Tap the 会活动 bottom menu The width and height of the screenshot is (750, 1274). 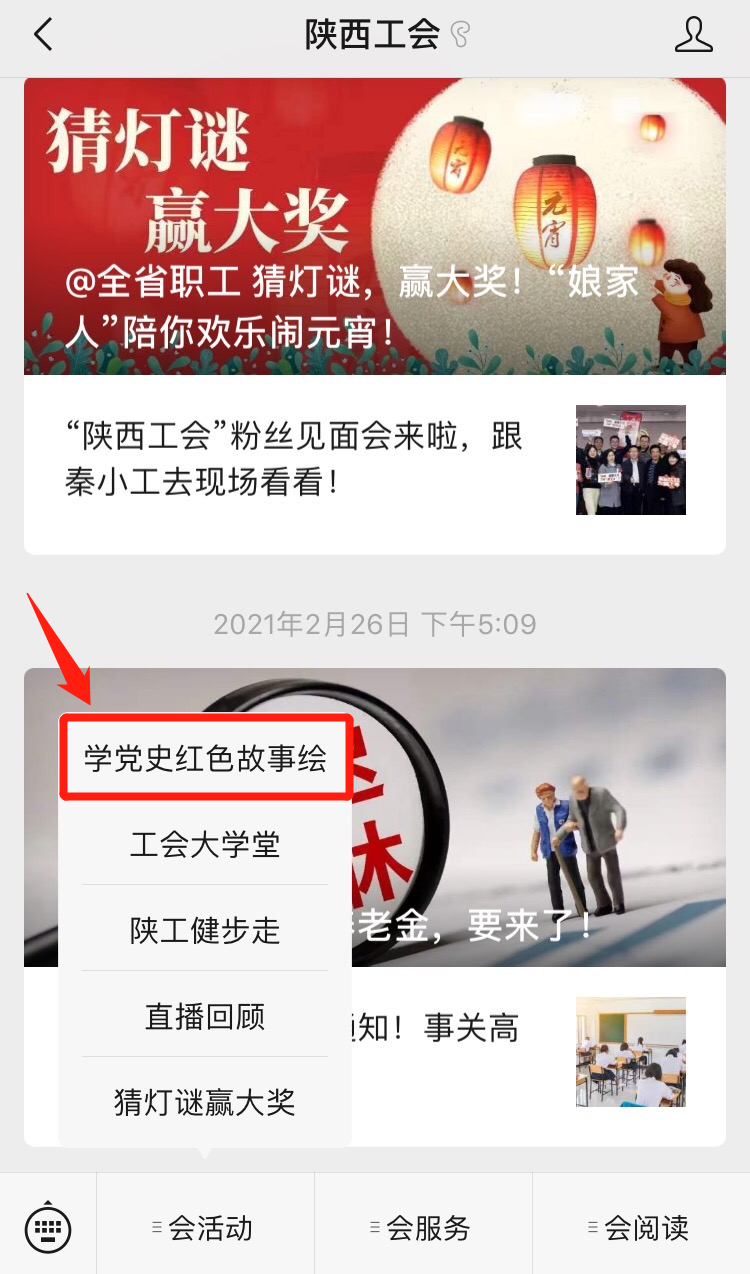pos(205,1227)
